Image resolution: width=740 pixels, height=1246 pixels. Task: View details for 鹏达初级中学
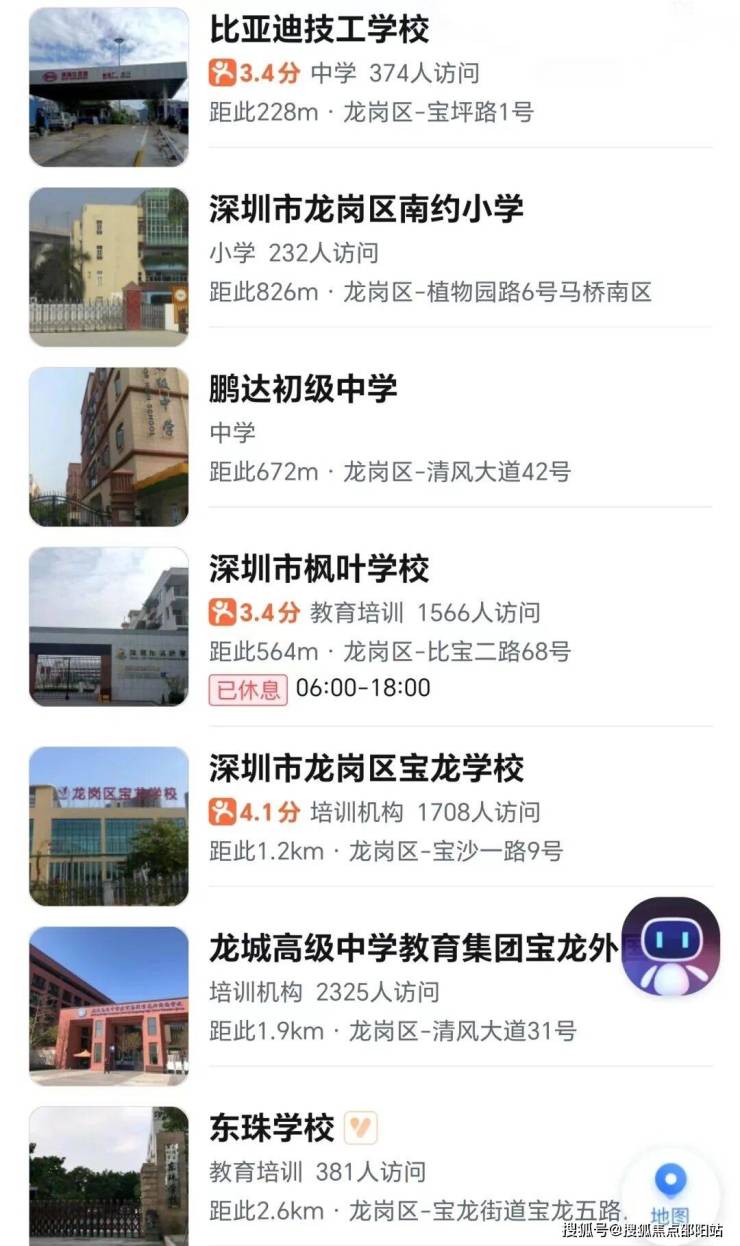[x=303, y=389]
